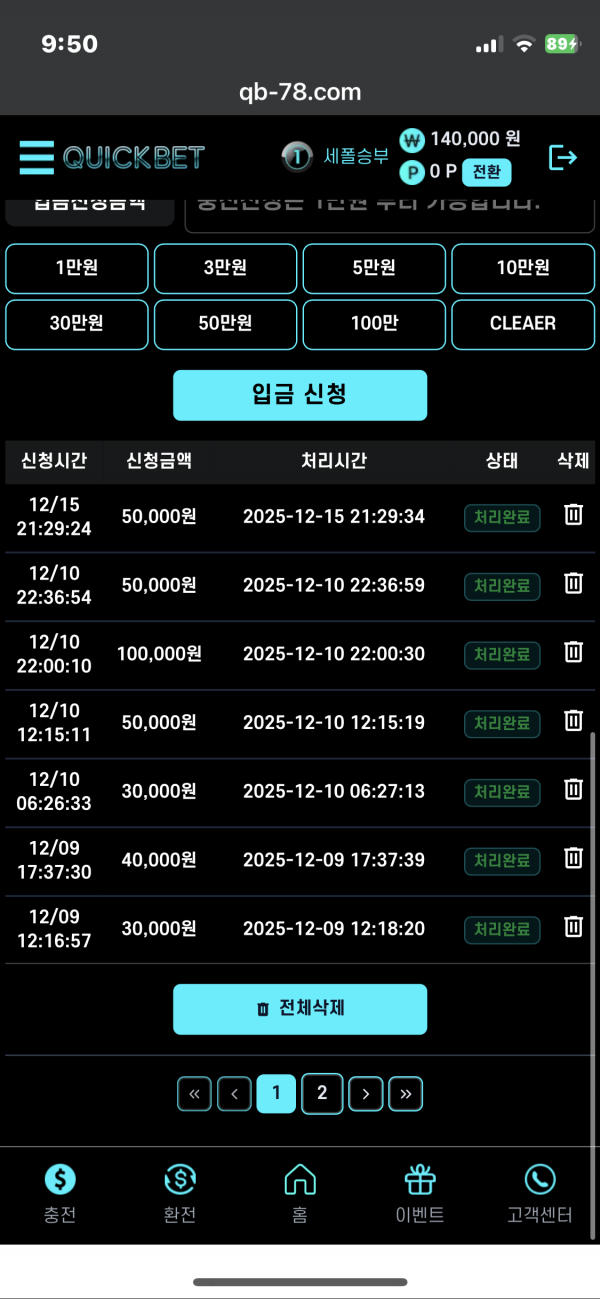Select the 10만원 amount button
600x1299 pixels.
(522, 268)
